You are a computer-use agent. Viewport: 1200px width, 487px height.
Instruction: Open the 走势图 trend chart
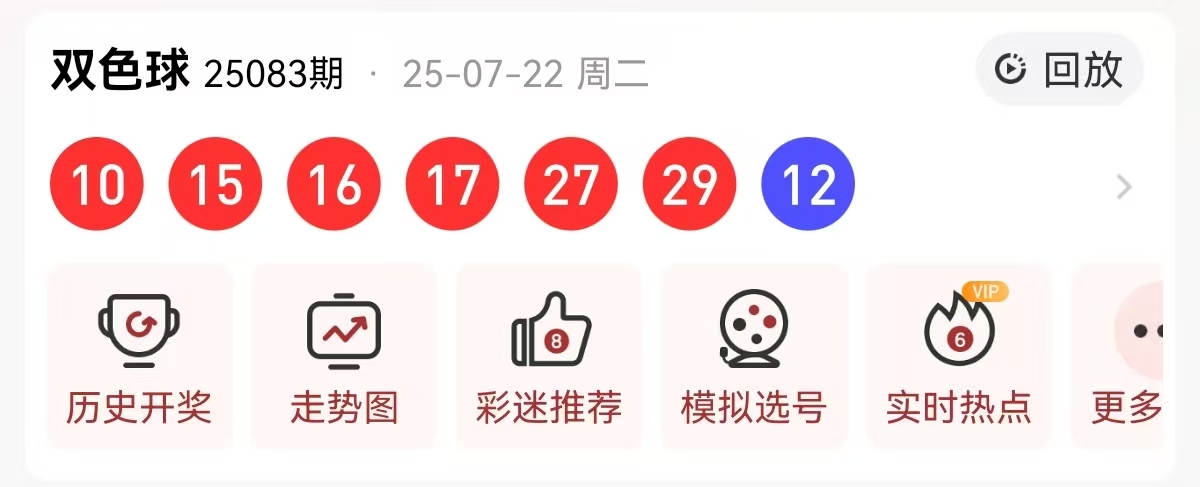point(344,356)
